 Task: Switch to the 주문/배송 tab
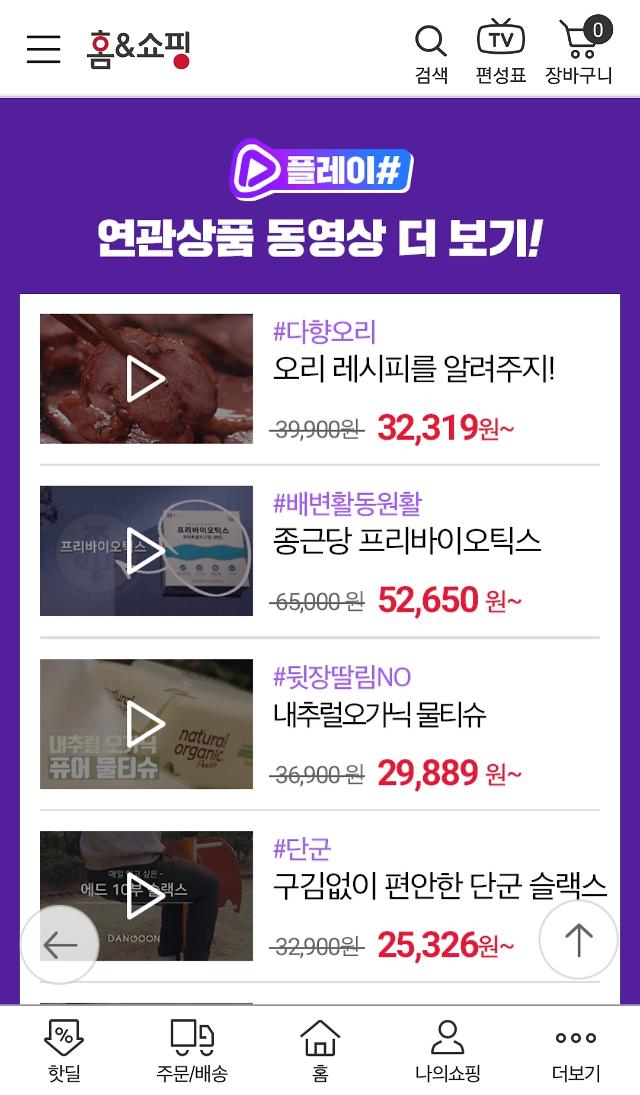[192, 1050]
